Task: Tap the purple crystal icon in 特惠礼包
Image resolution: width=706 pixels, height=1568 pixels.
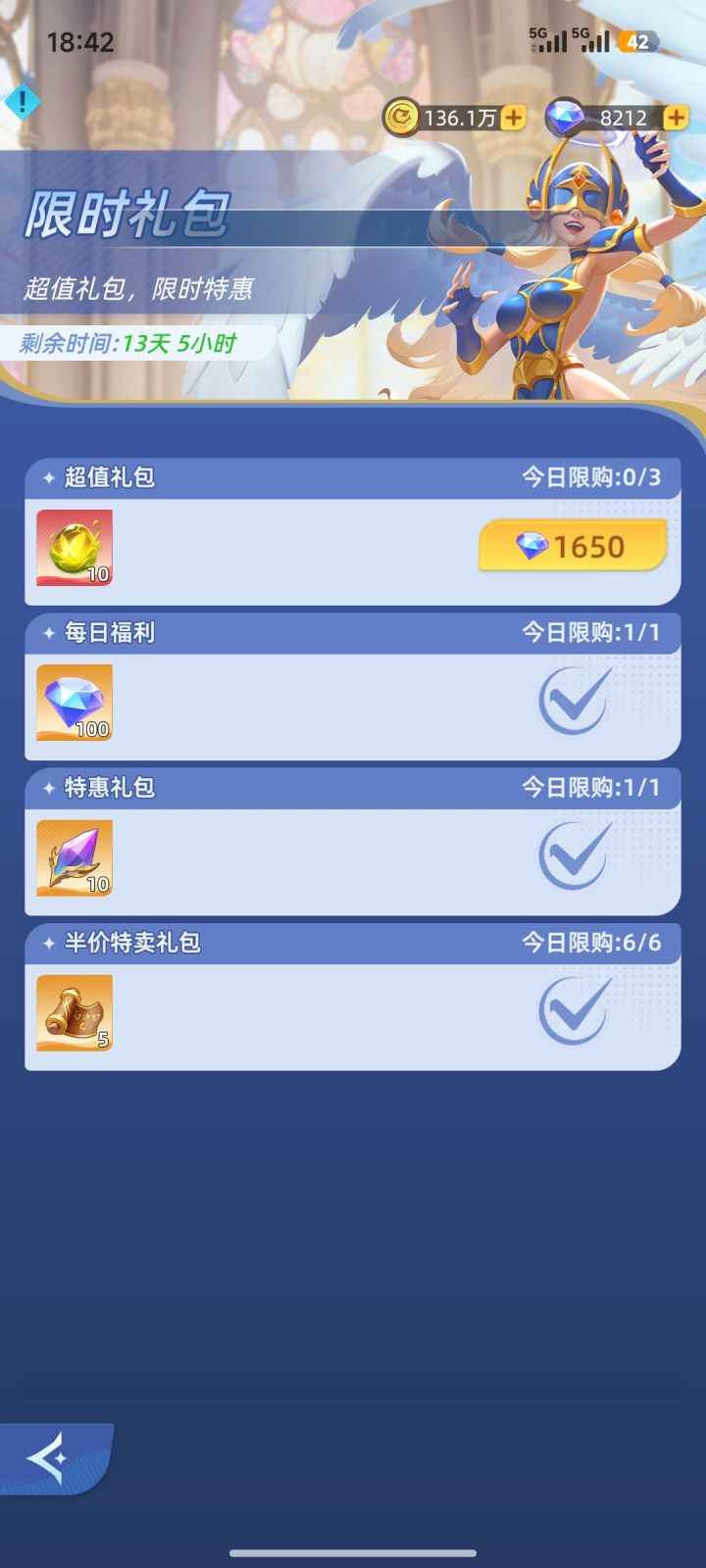Action: tap(74, 857)
